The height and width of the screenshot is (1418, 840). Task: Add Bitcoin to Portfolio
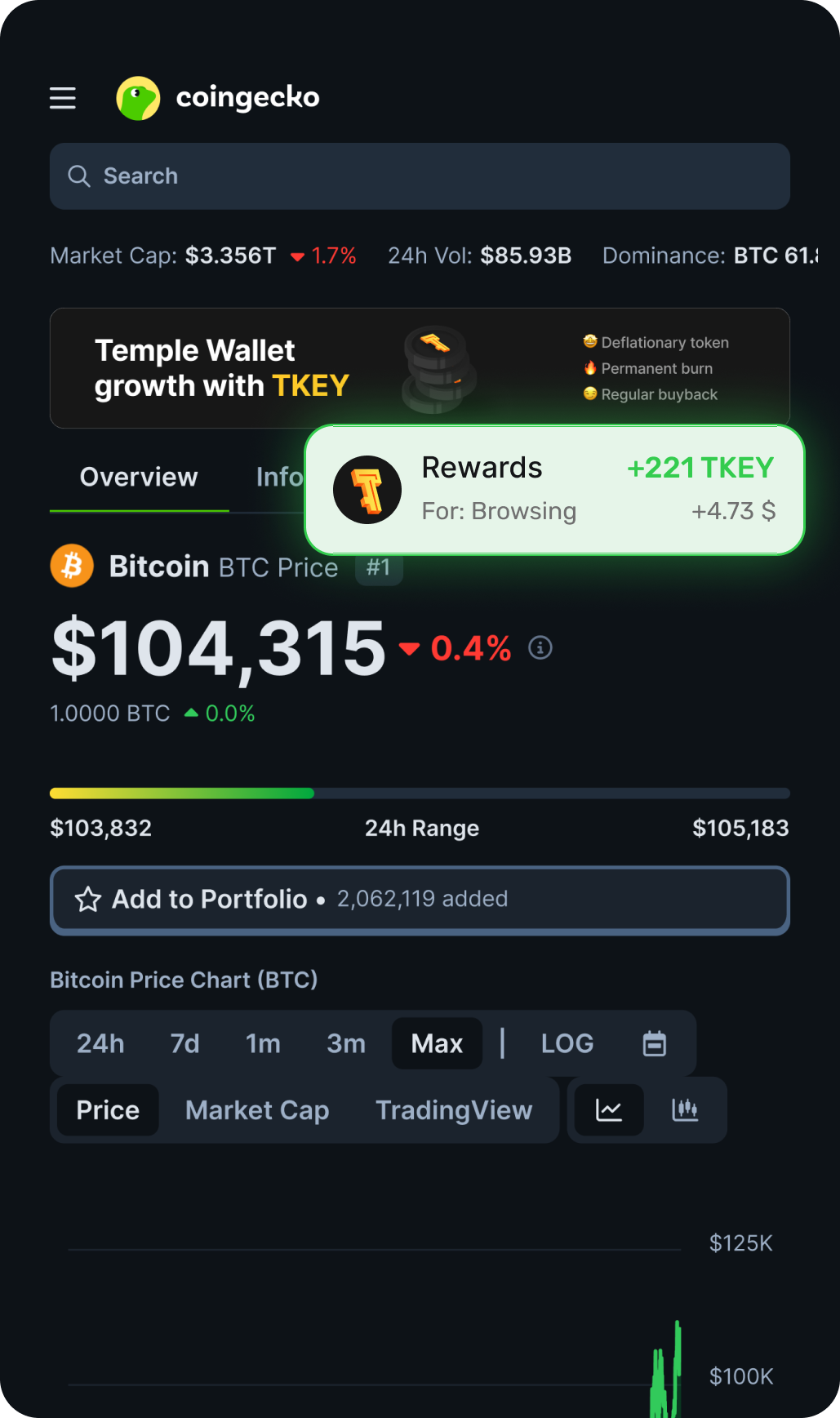(420, 900)
